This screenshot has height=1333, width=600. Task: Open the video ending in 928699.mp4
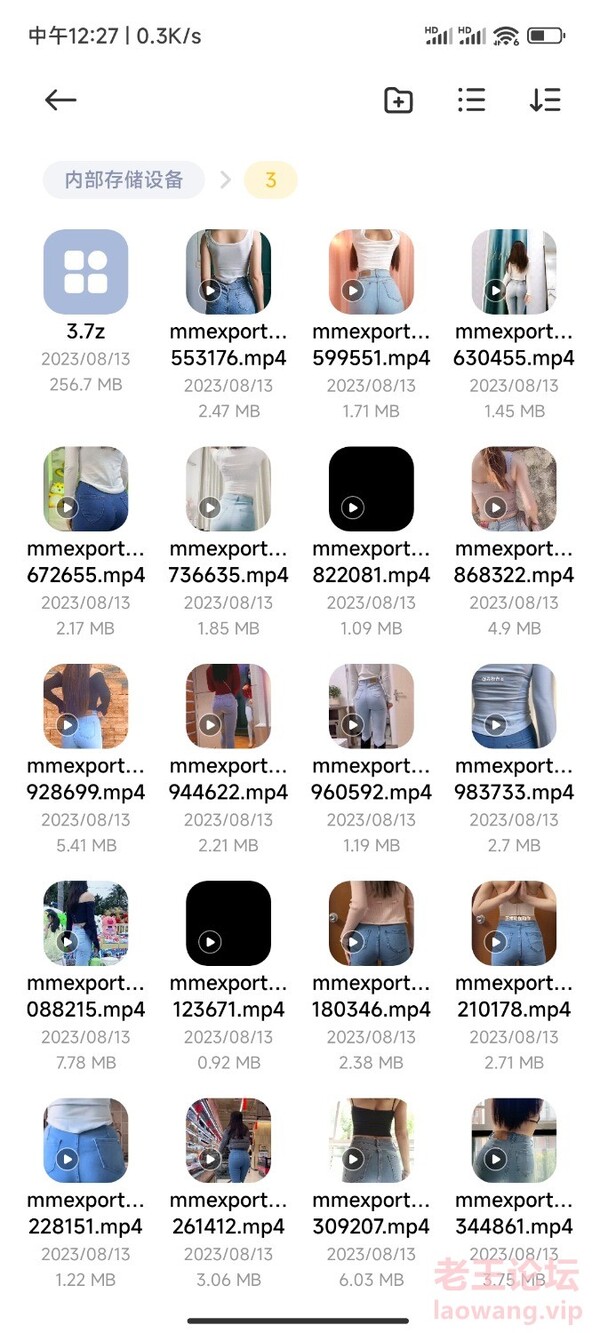[86, 707]
